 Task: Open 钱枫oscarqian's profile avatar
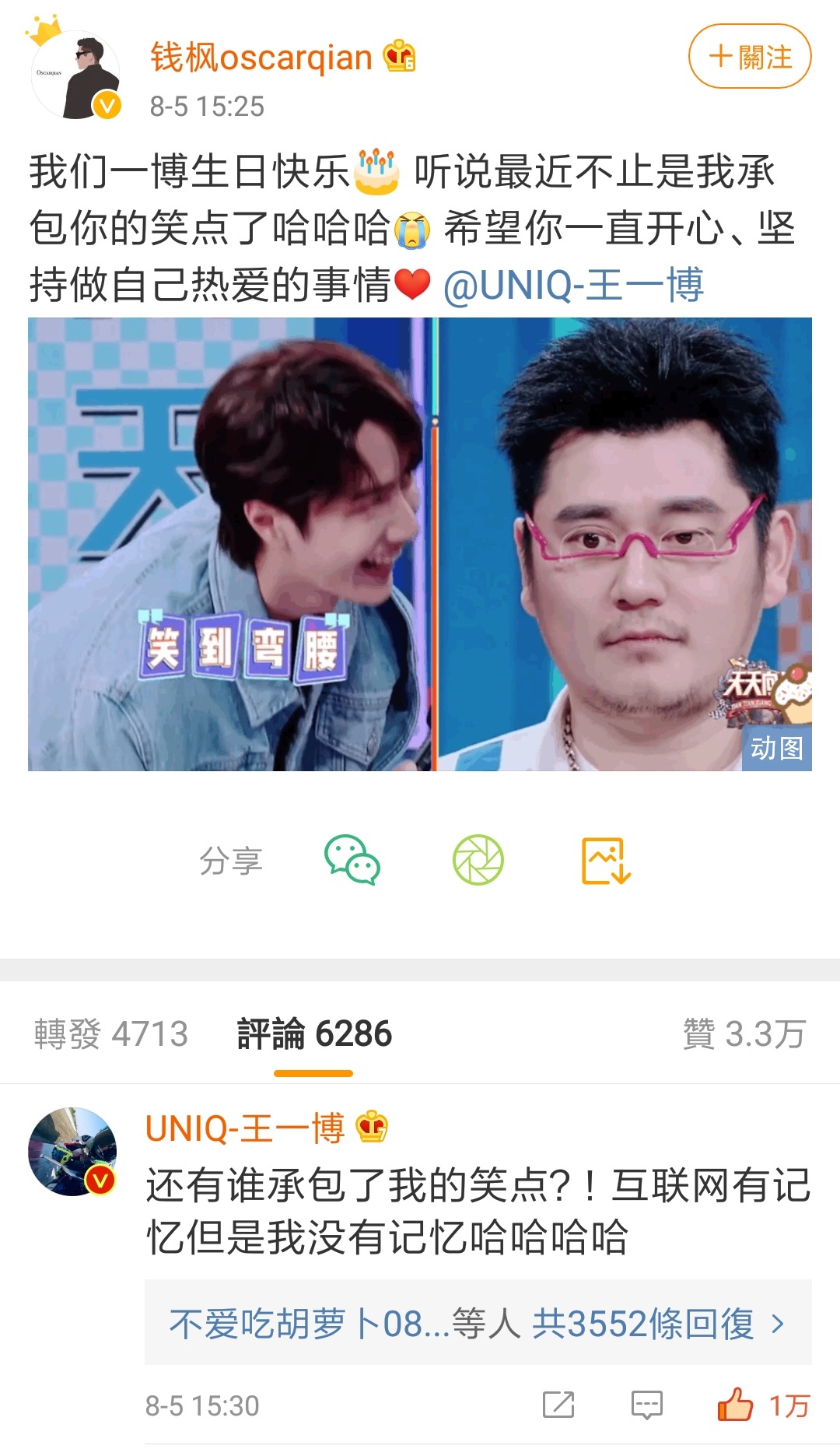pyautogui.click(x=75, y=75)
